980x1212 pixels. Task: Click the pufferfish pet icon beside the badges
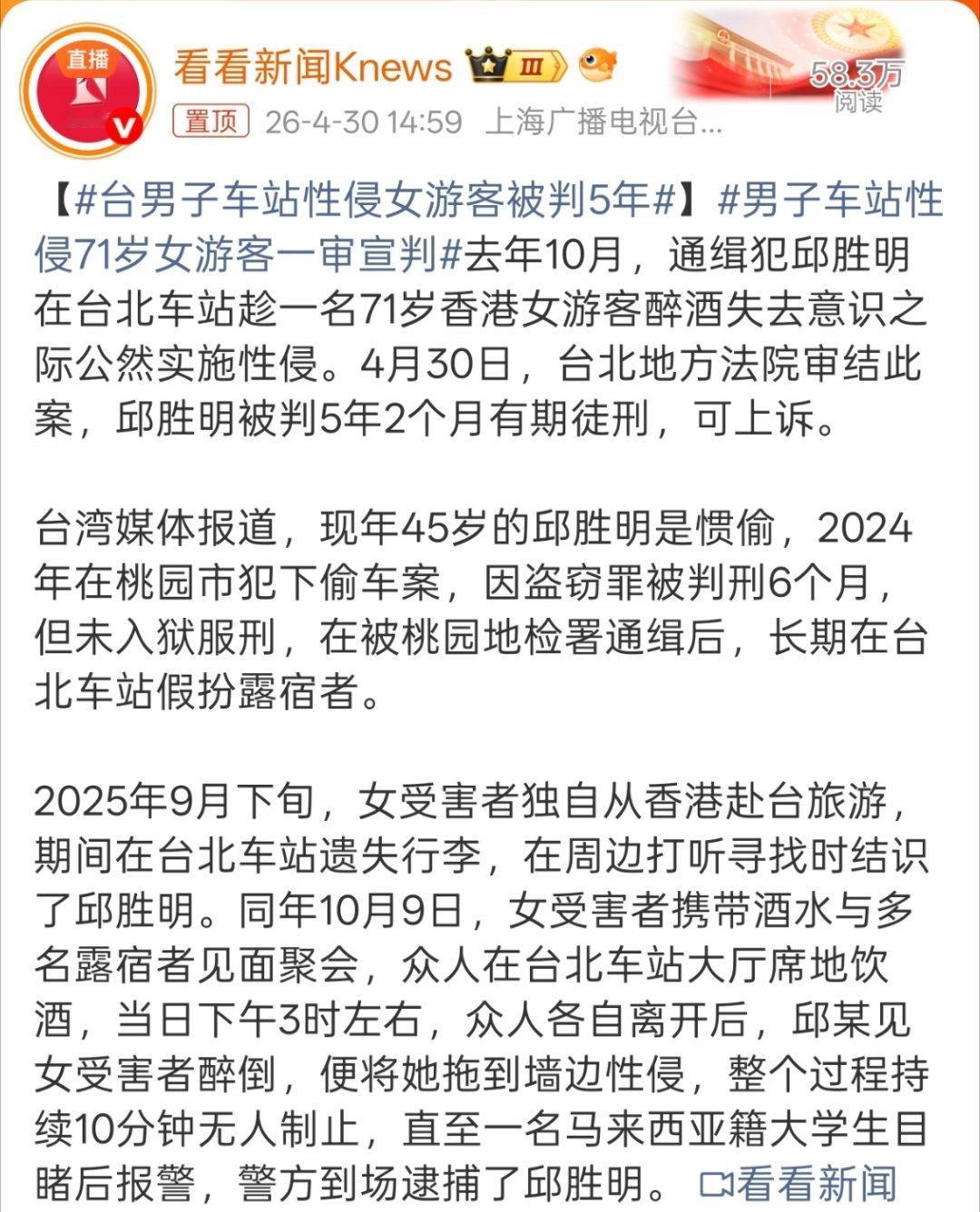pyautogui.click(x=601, y=63)
